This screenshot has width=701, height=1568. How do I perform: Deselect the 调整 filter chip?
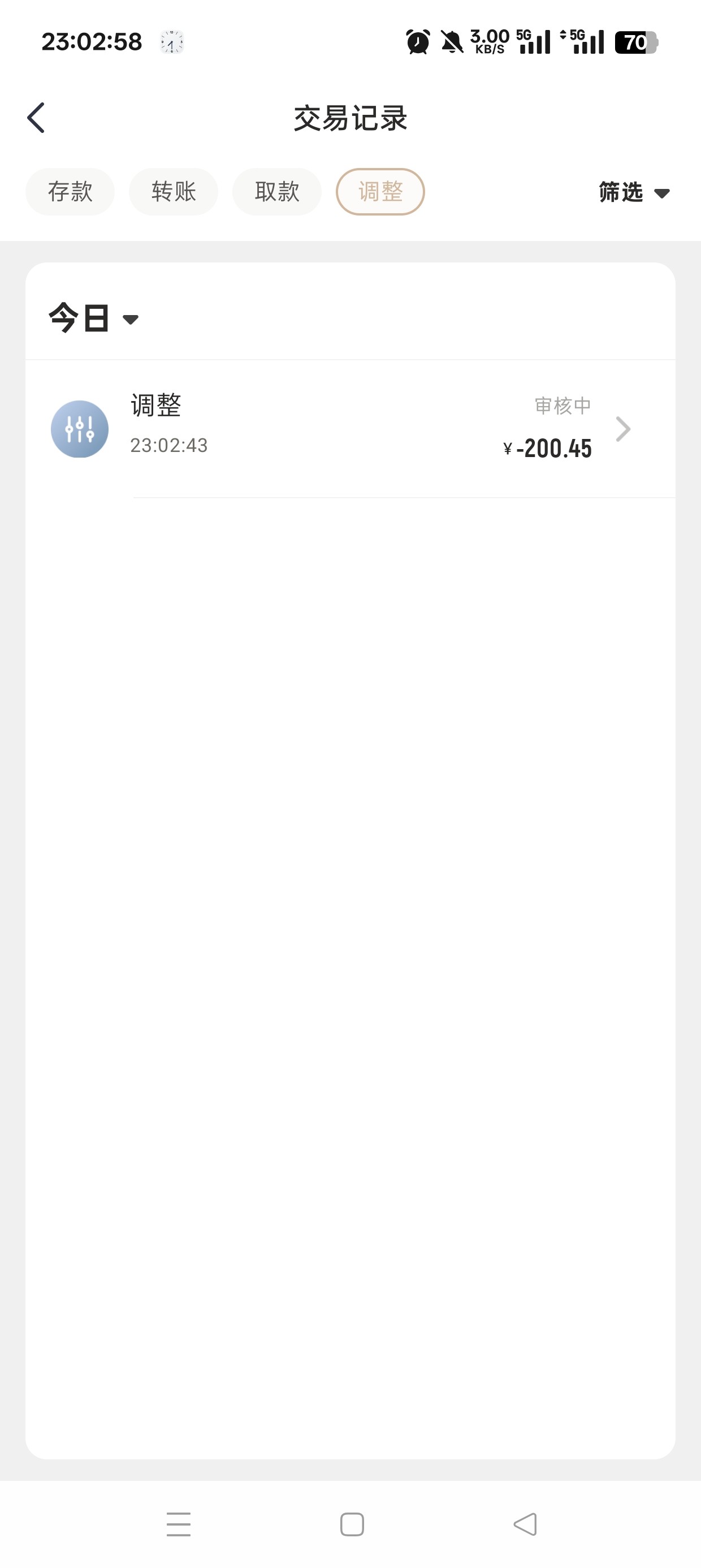(380, 192)
